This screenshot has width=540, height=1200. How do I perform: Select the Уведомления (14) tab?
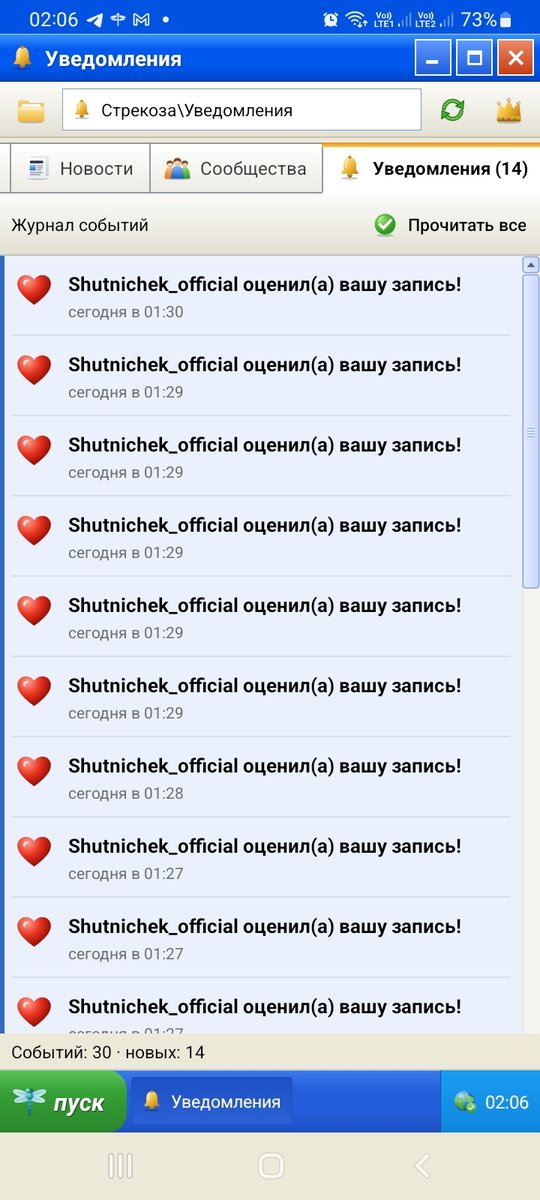[432, 169]
